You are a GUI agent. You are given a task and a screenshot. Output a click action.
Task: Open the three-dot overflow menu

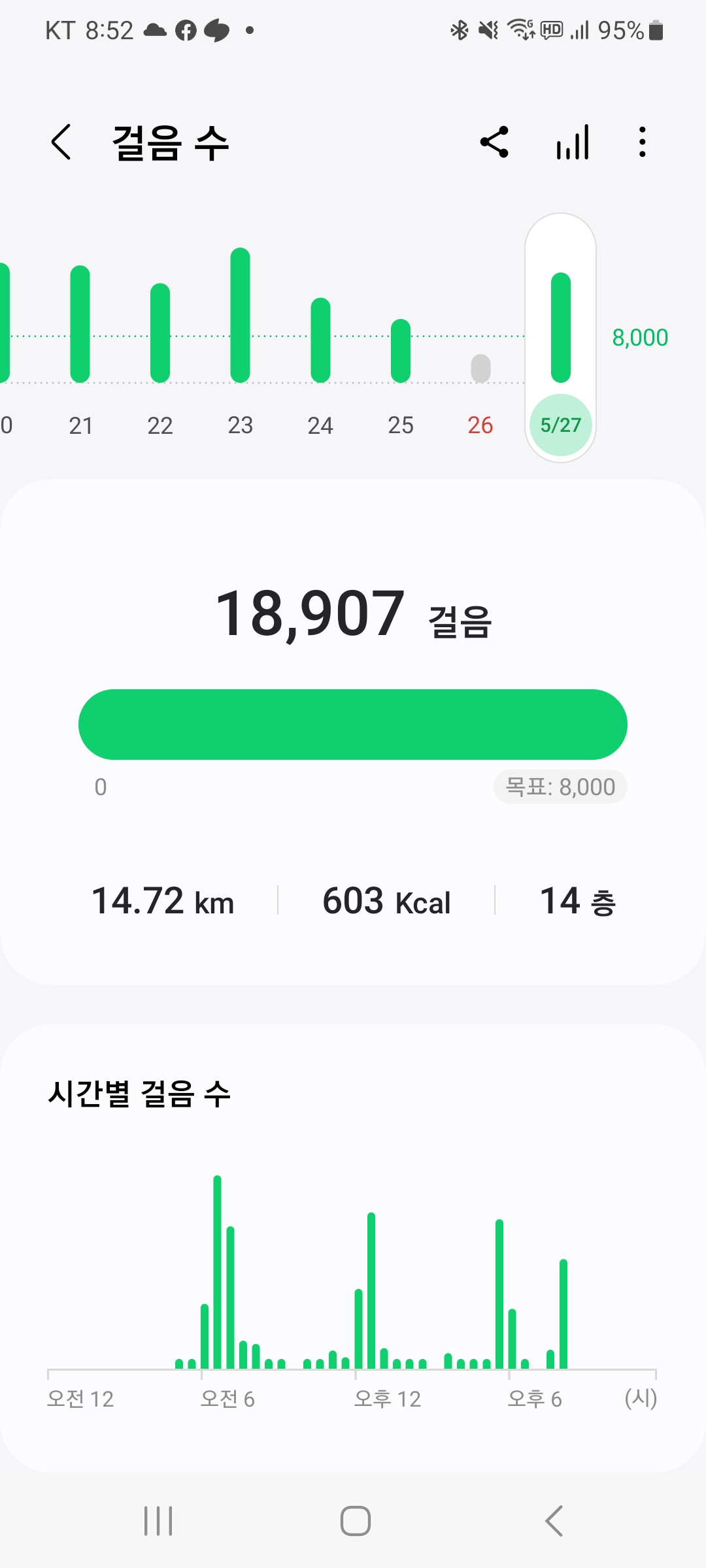643,142
